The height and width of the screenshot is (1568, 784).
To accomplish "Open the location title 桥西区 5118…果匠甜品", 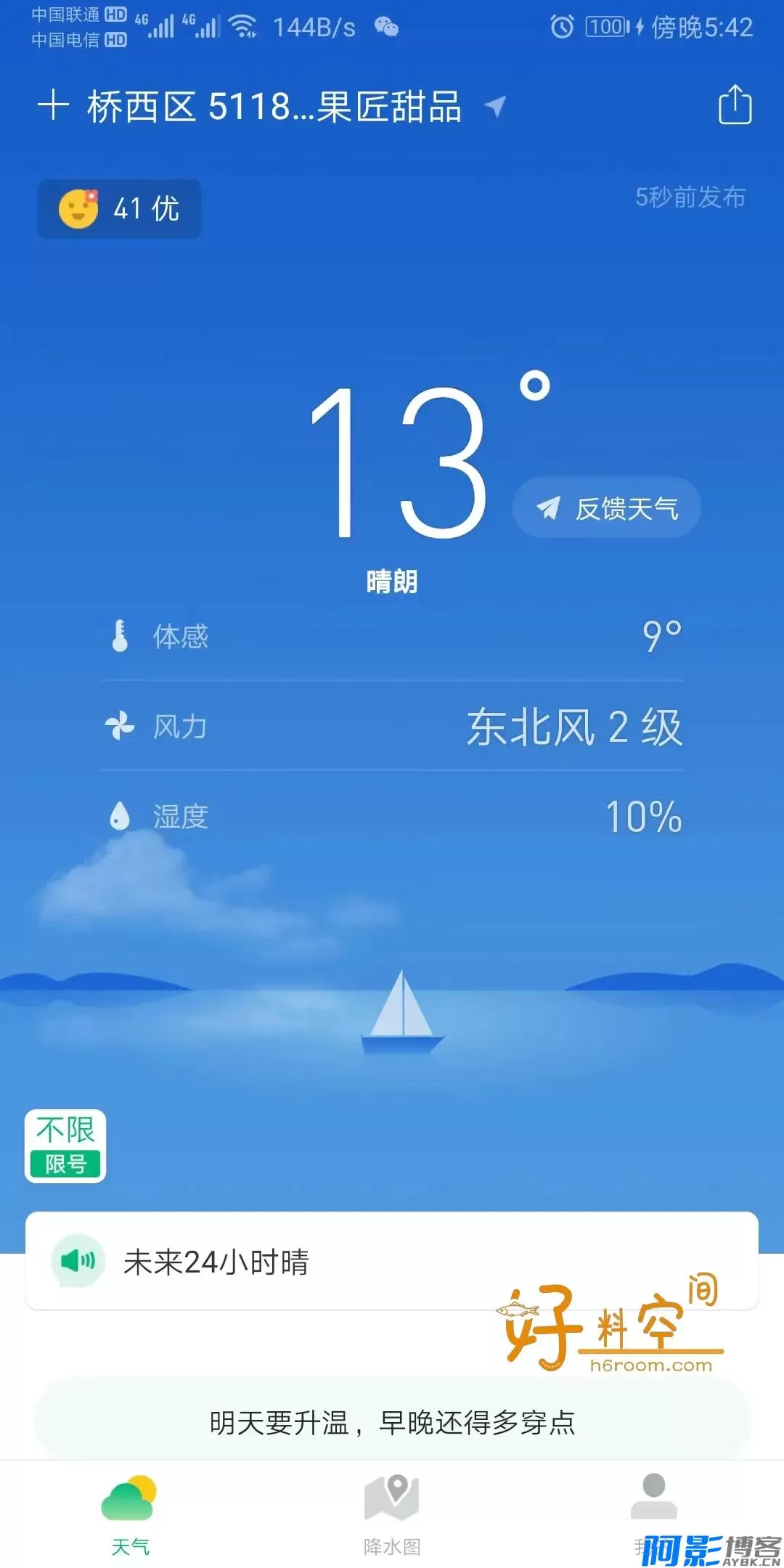I will click(x=274, y=107).
